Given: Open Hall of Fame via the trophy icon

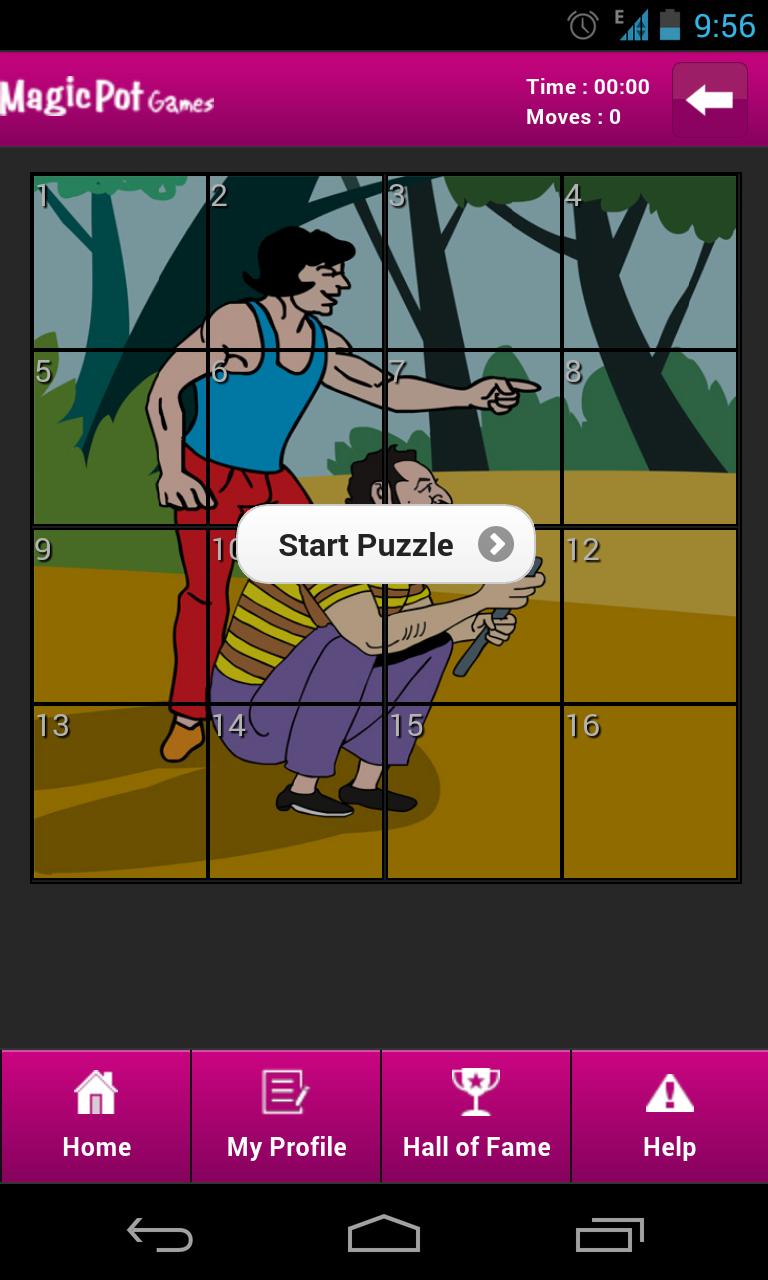Looking at the screenshot, I should point(476,1093).
